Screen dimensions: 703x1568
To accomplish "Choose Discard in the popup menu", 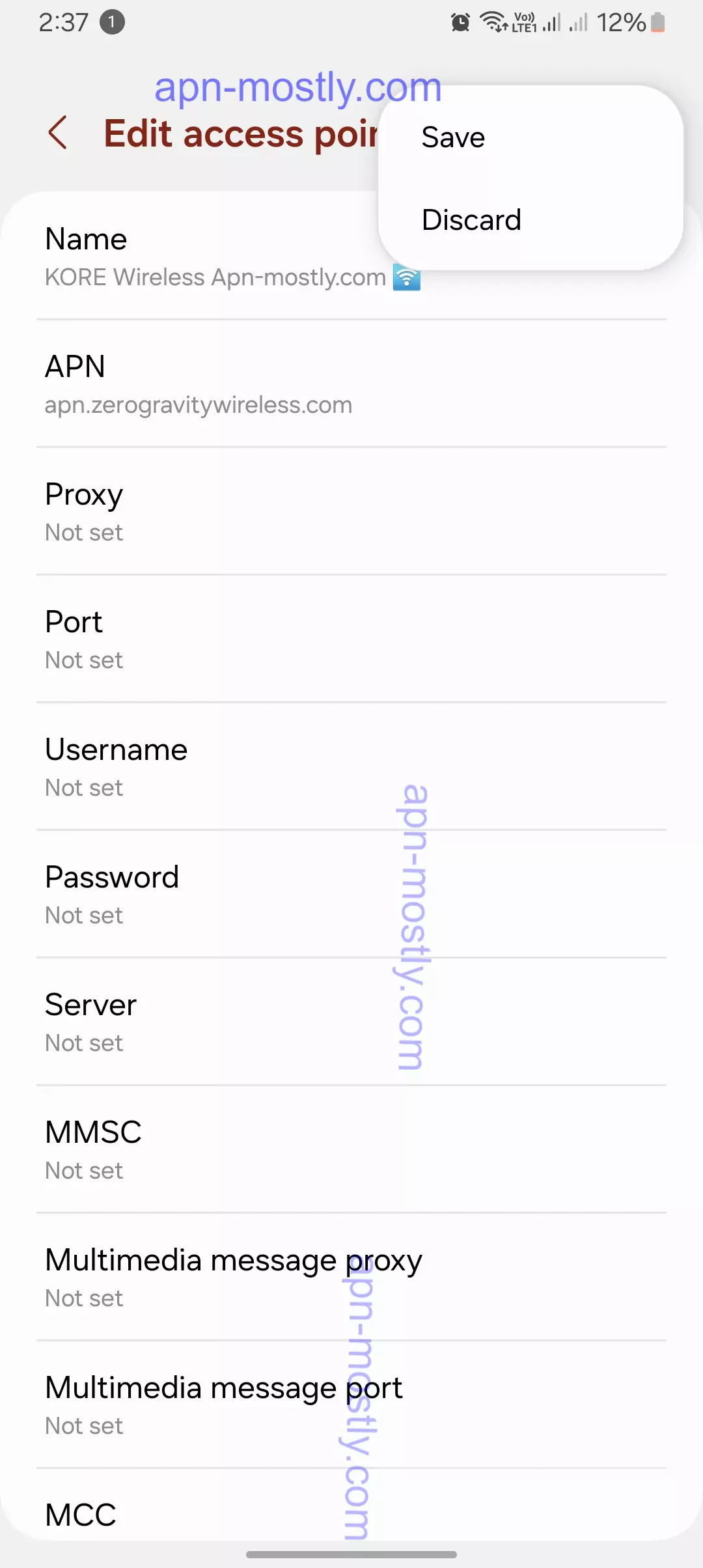I will point(471,220).
